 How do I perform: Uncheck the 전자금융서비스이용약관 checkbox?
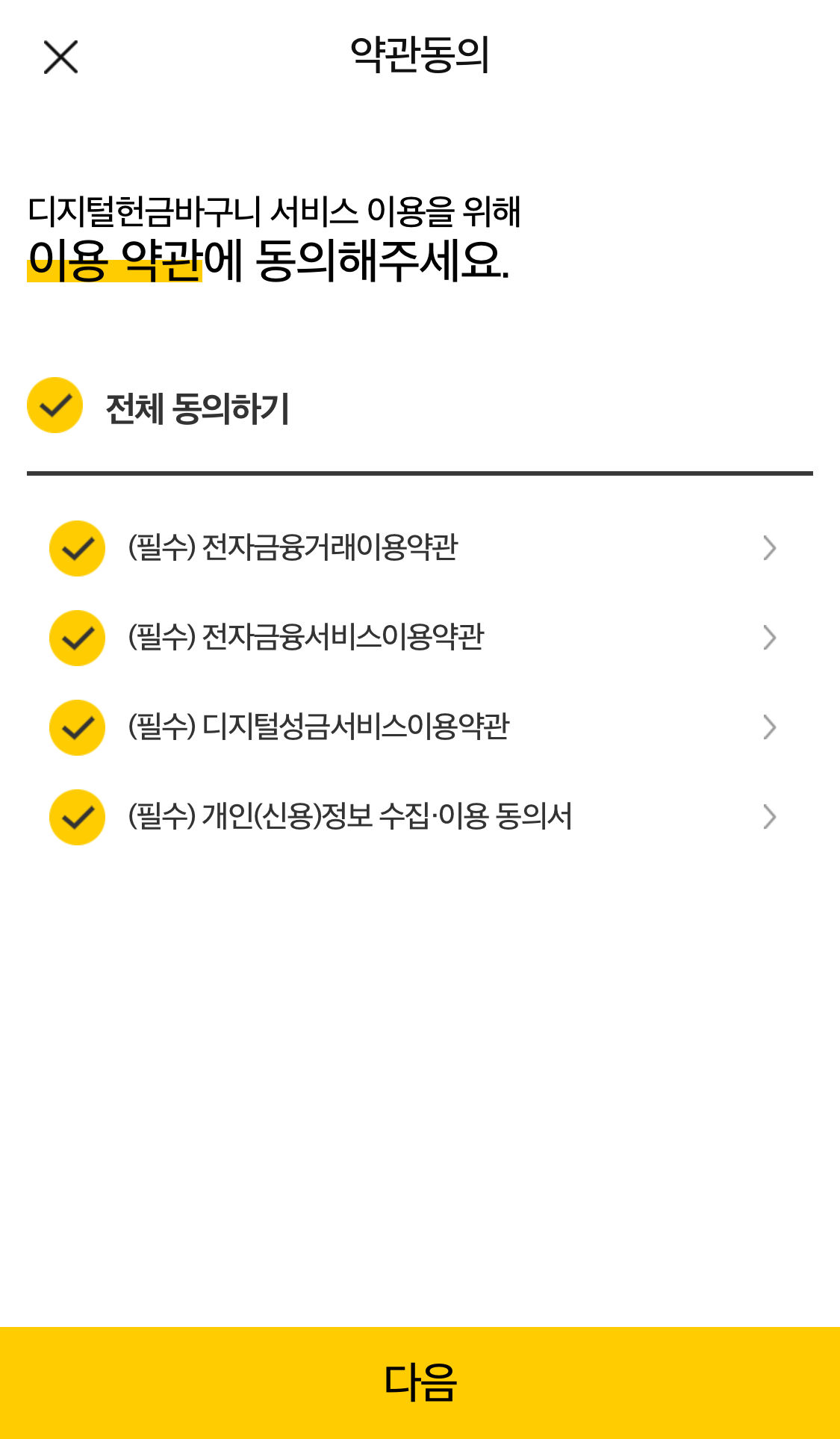77,638
